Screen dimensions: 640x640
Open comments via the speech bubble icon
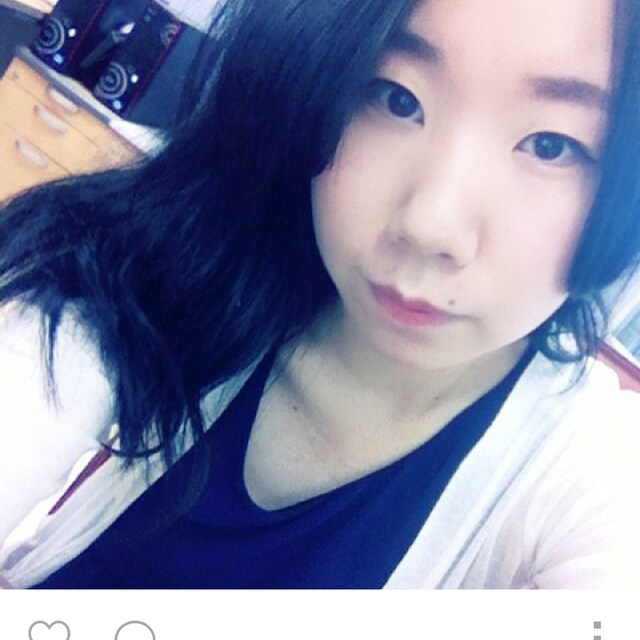[x=135, y=632]
